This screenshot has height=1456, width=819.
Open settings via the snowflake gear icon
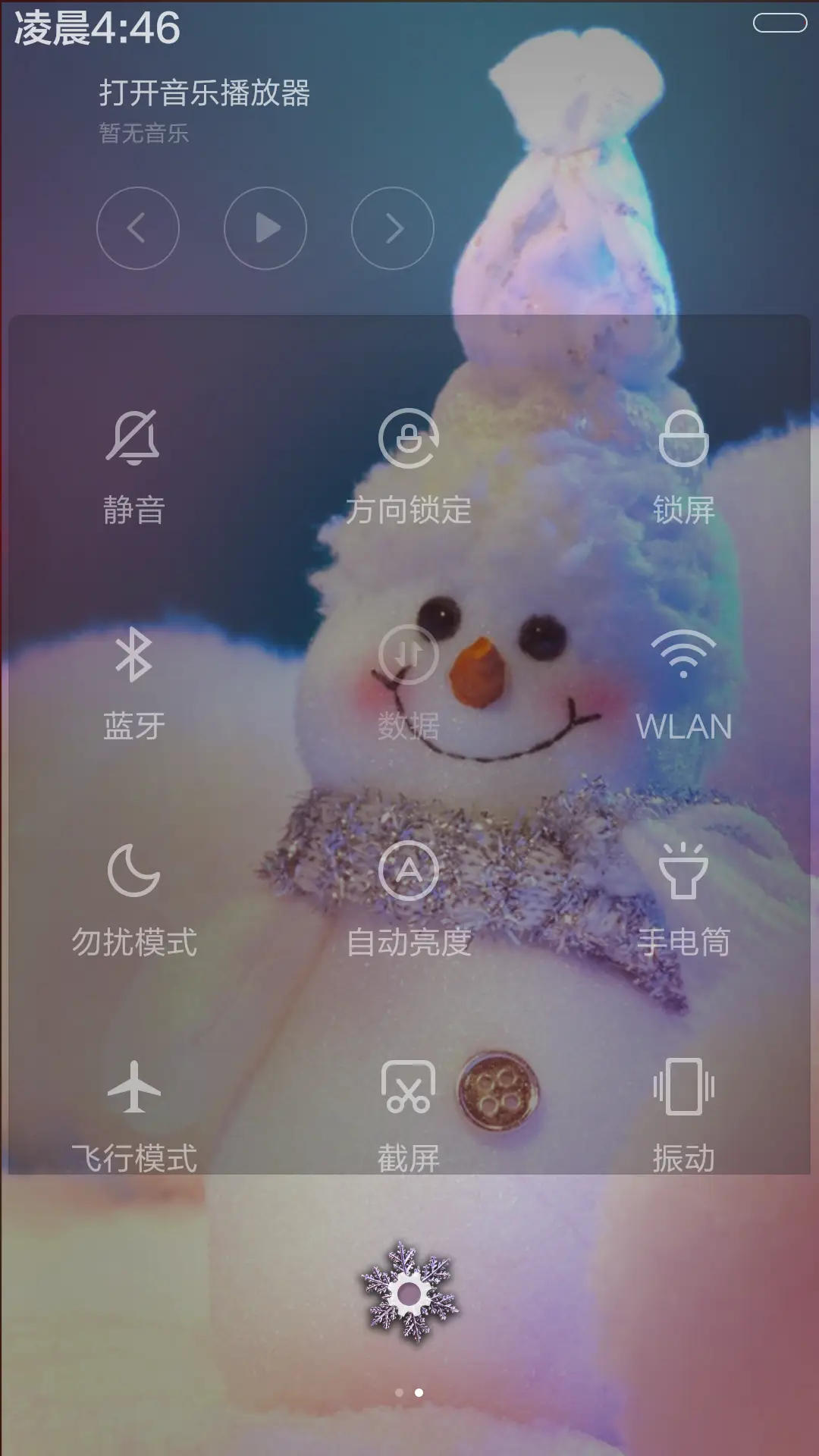click(408, 1293)
